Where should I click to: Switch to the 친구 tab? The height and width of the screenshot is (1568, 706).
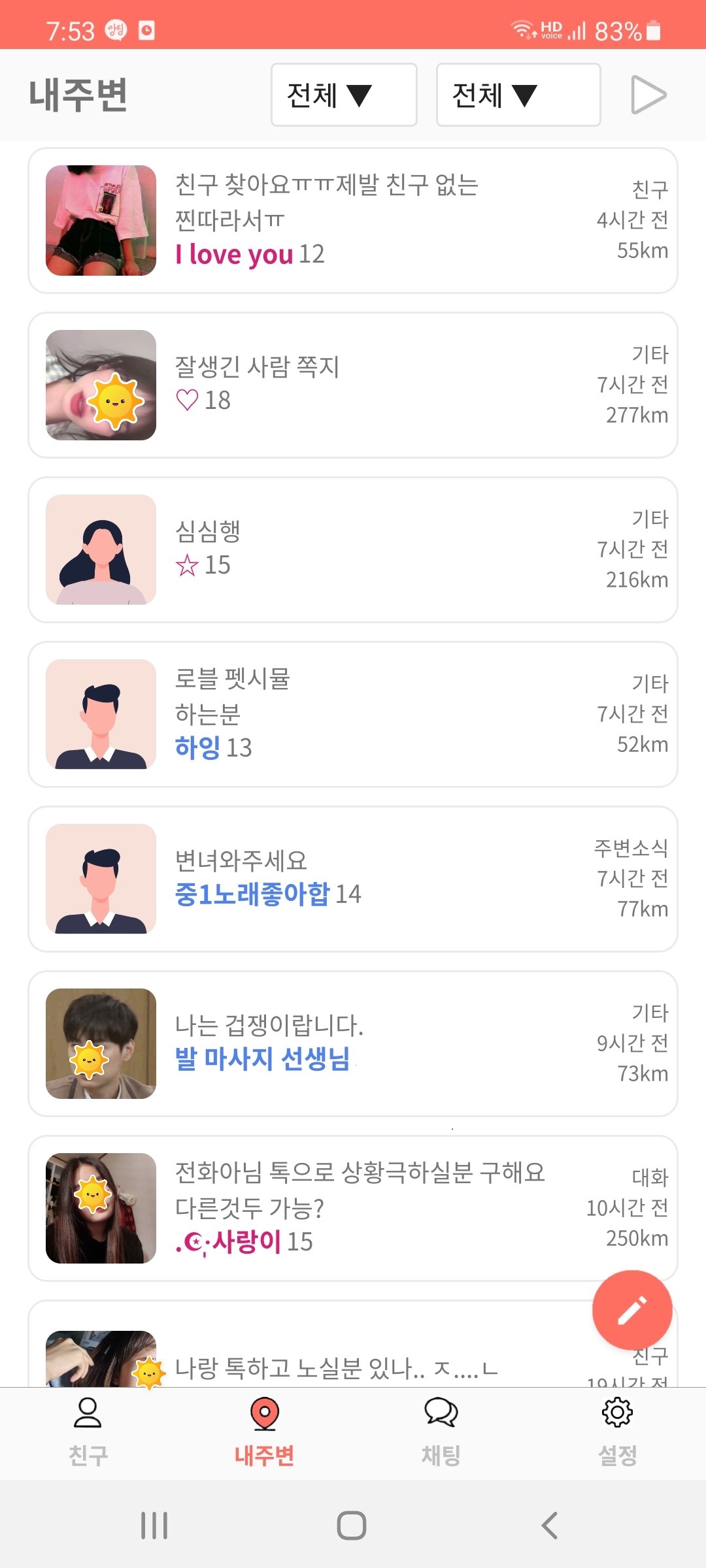(88, 1433)
